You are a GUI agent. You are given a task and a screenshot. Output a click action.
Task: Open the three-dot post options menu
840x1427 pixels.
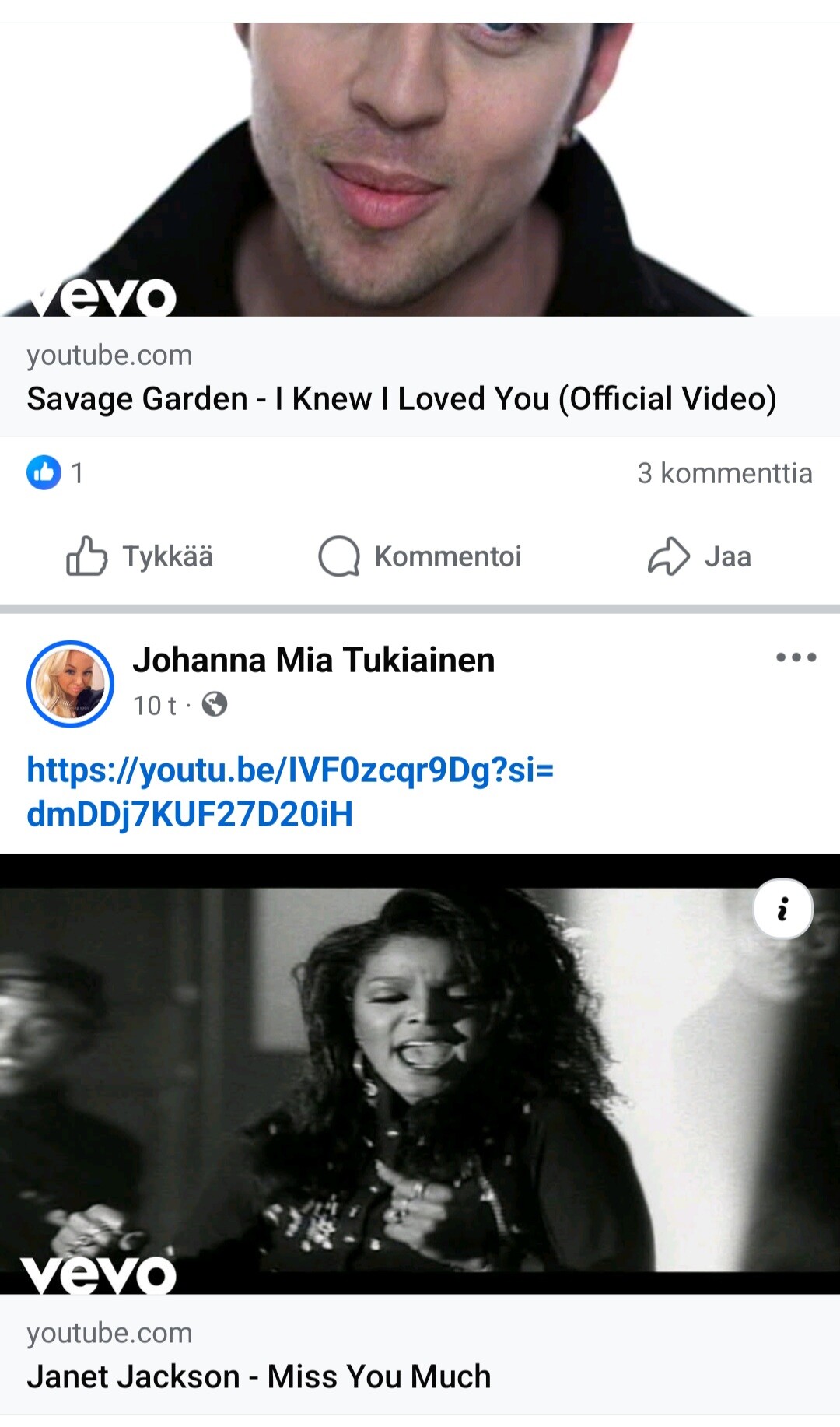tap(796, 657)
